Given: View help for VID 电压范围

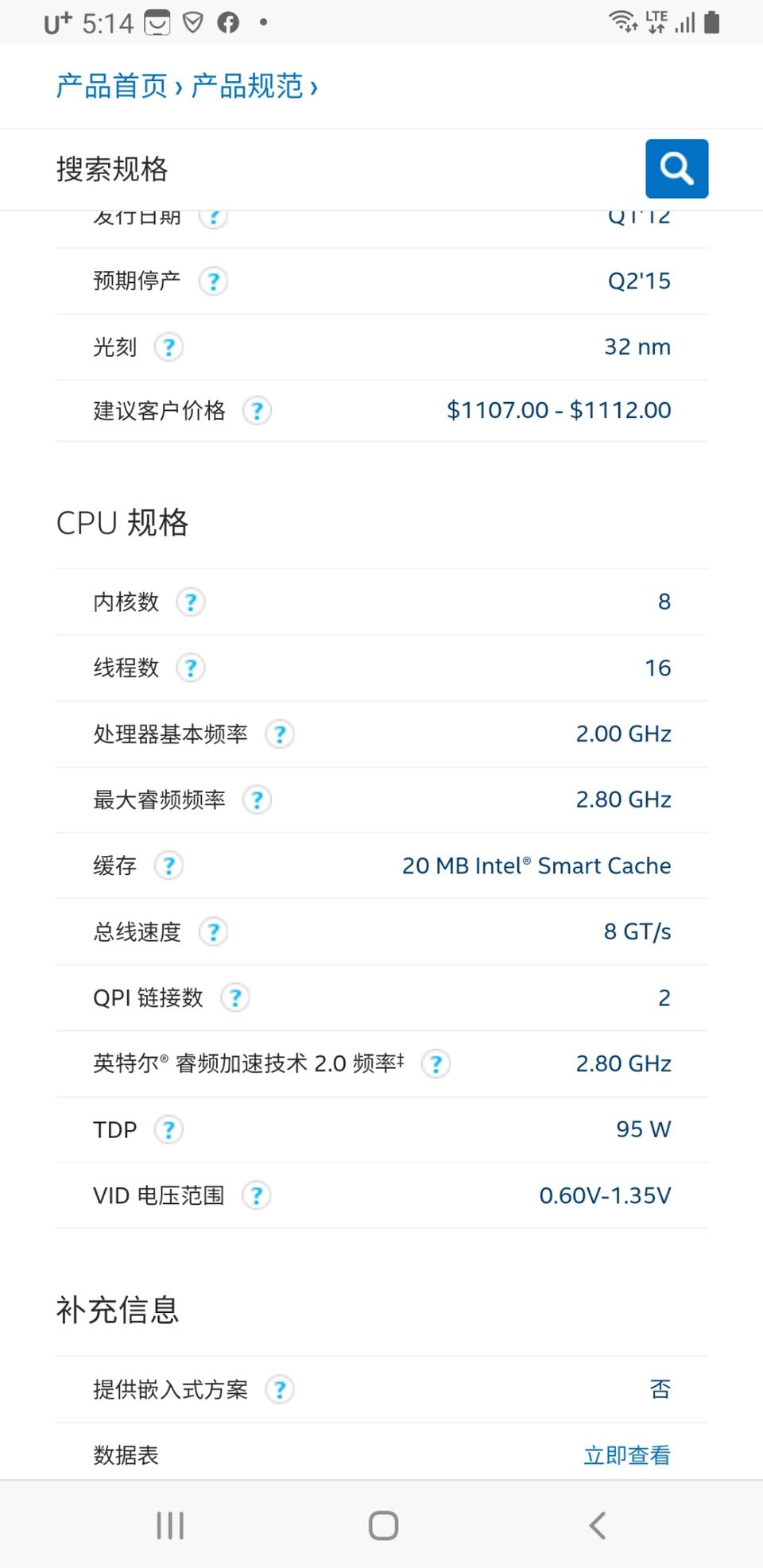Looking at the screenshot, I should click(x=257, y=1195).
